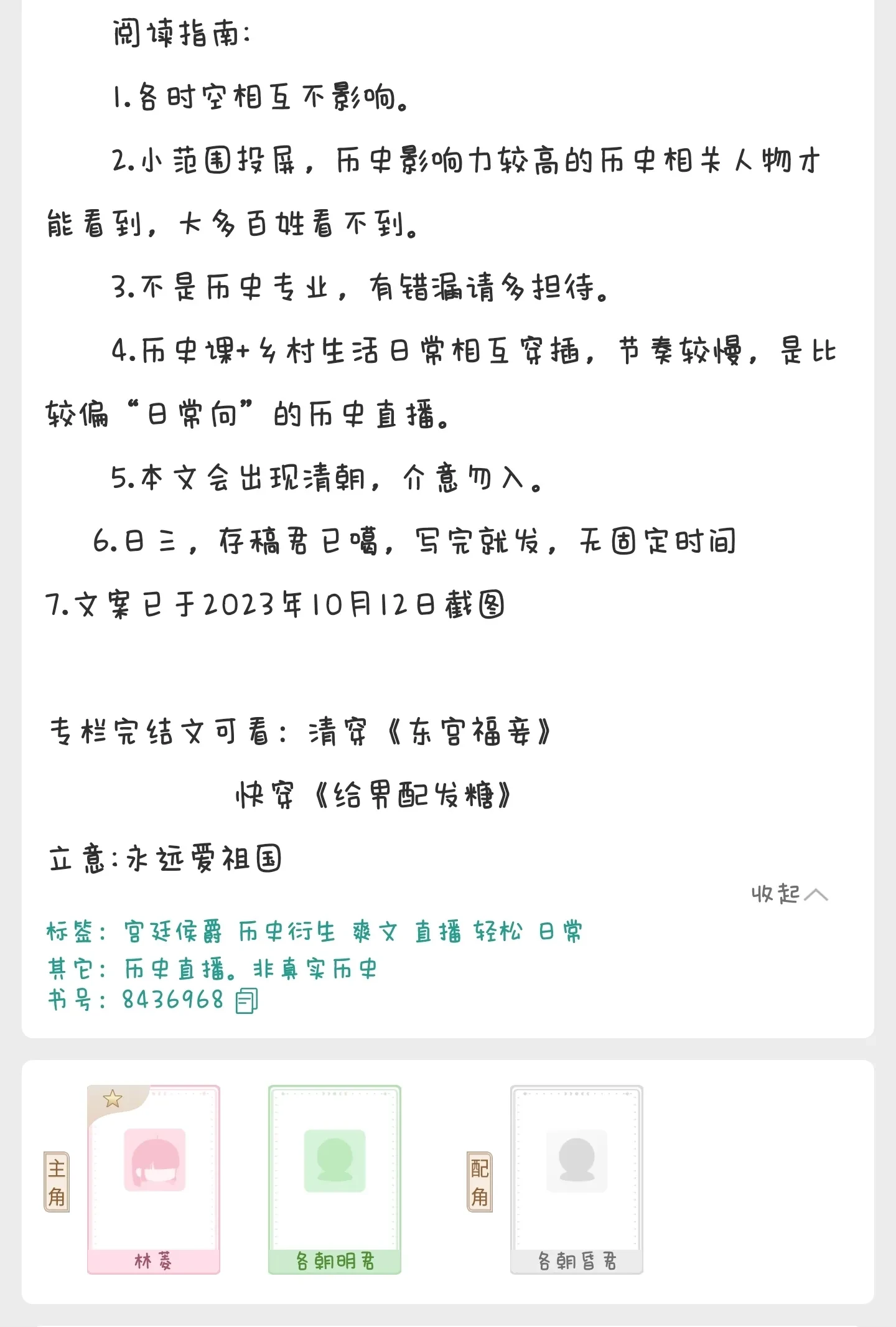Open the 历史衍生 tag

(287, 932)
